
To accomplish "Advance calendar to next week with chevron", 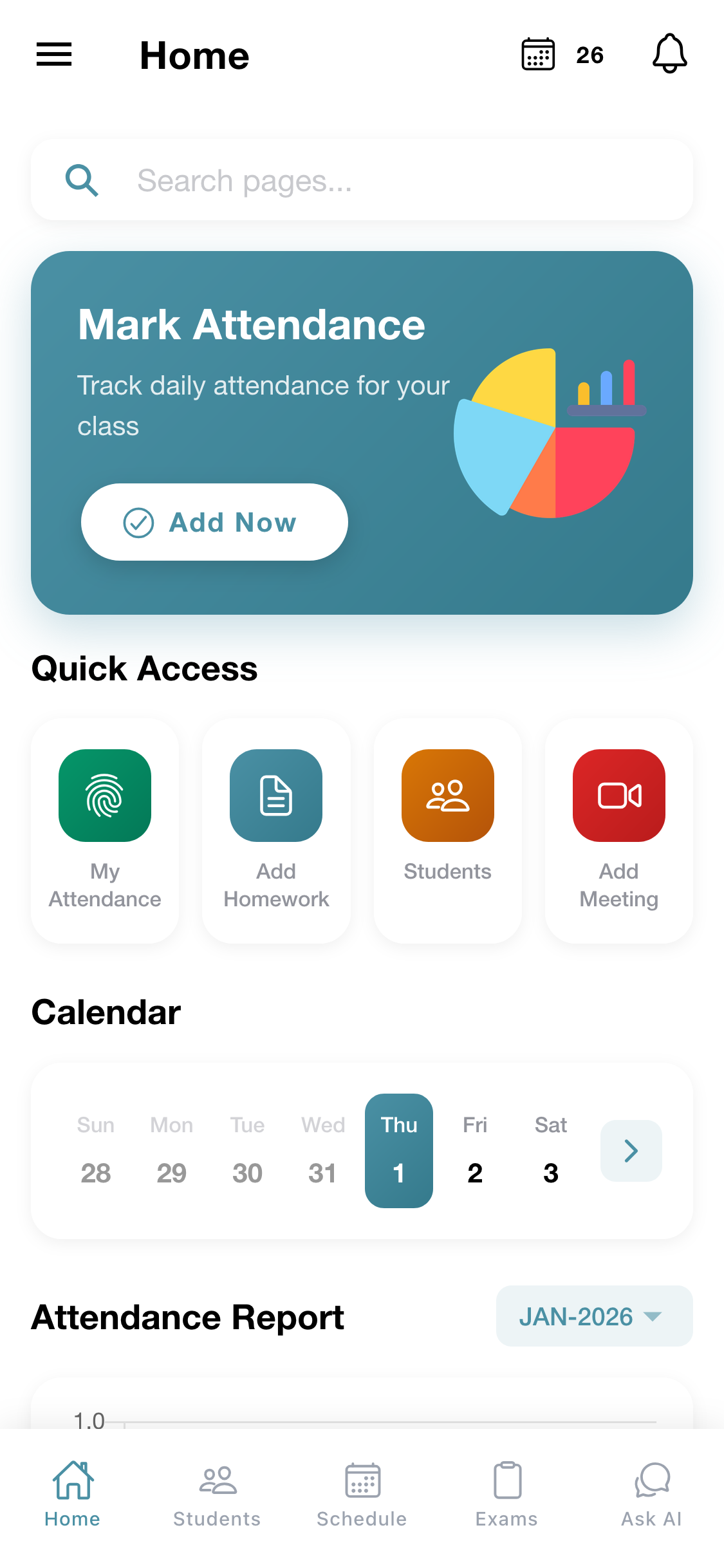I will 630,1151.
